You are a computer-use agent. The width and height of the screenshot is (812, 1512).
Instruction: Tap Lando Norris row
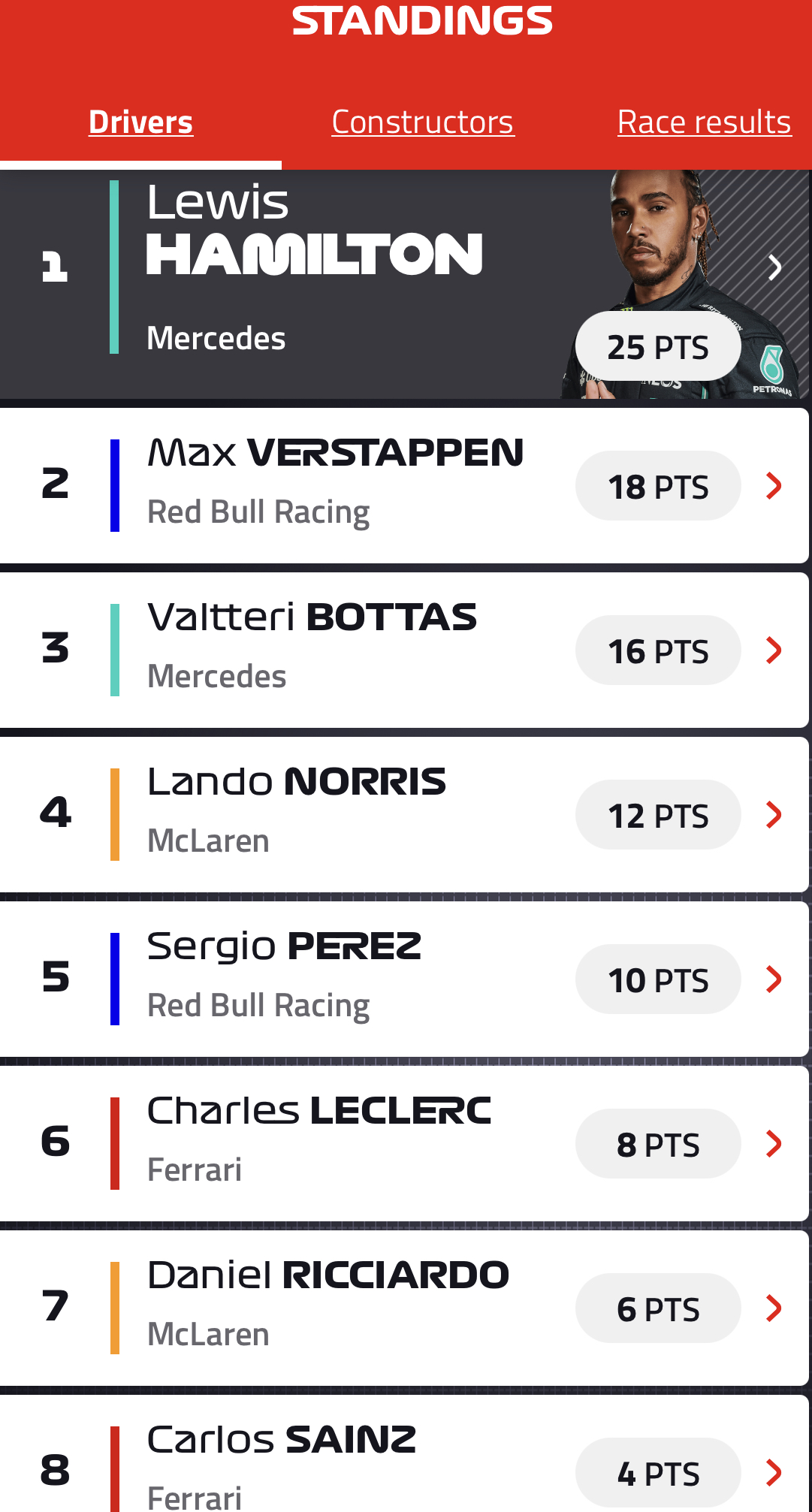tap(404, 814)
